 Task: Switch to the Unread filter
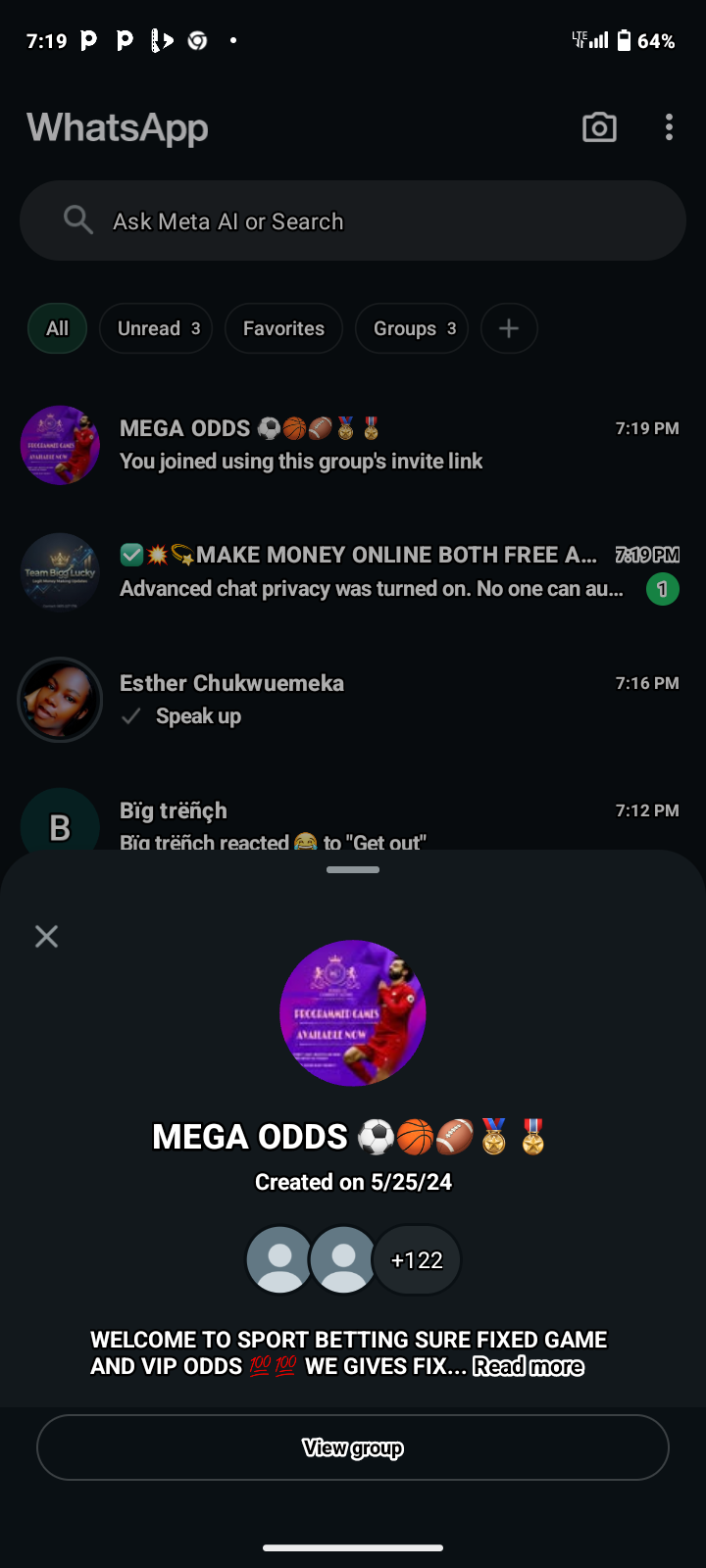[x=157, y=328]
